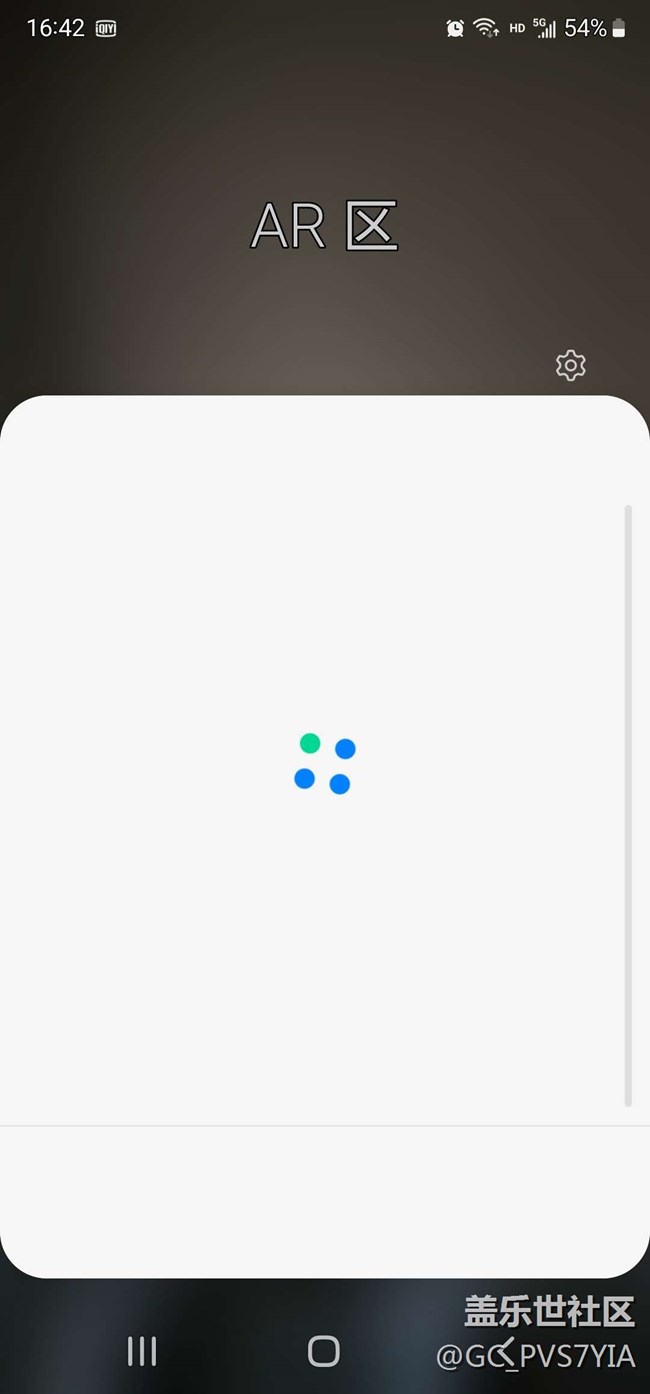
Task: Open the recent apps view
Action: 142,1351
